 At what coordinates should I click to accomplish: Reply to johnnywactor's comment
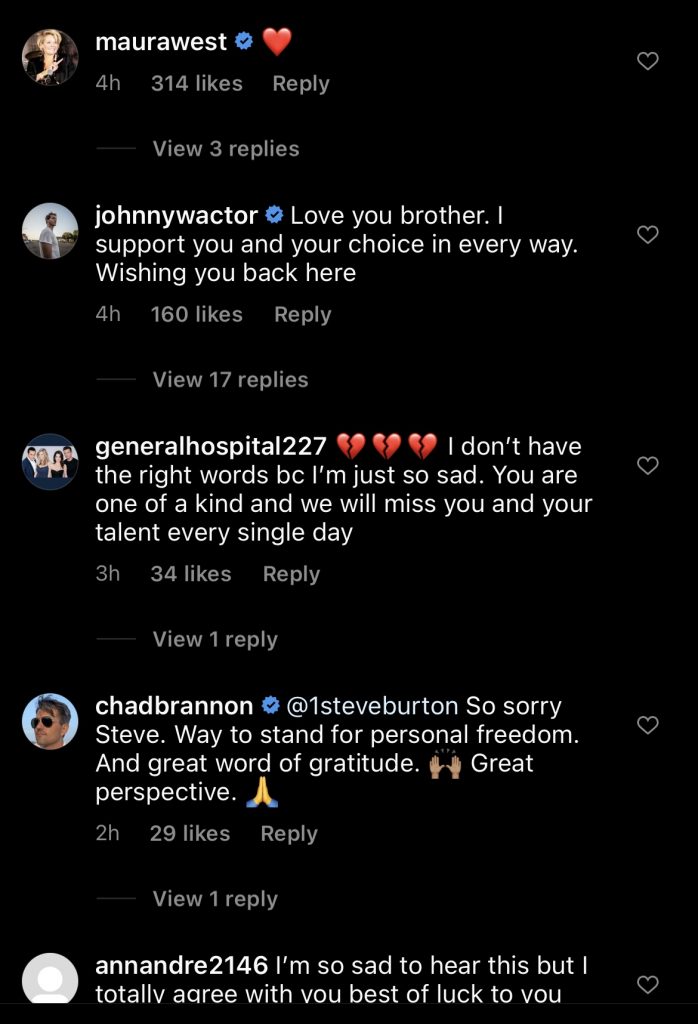[302, 314]
